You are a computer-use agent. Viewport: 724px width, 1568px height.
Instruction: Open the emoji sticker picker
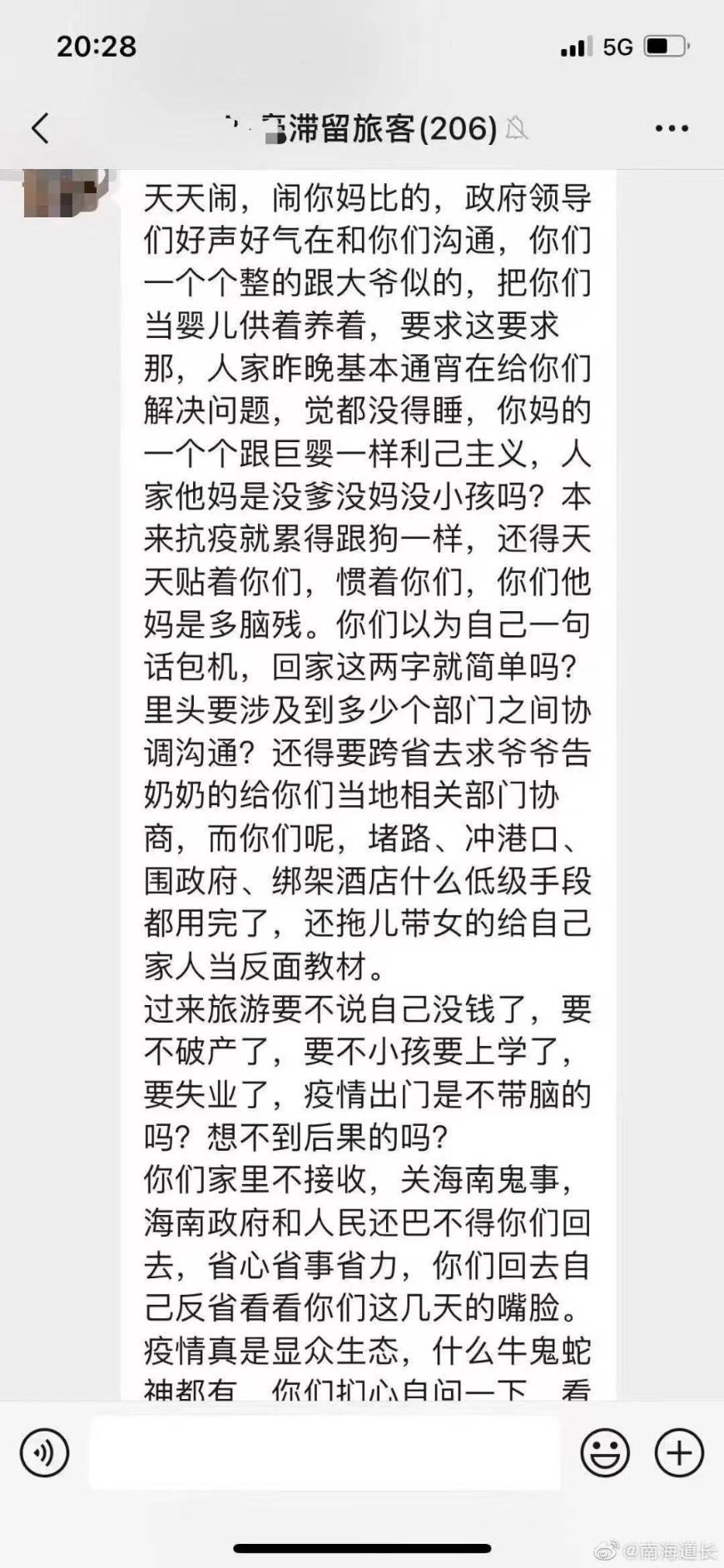604,1452
